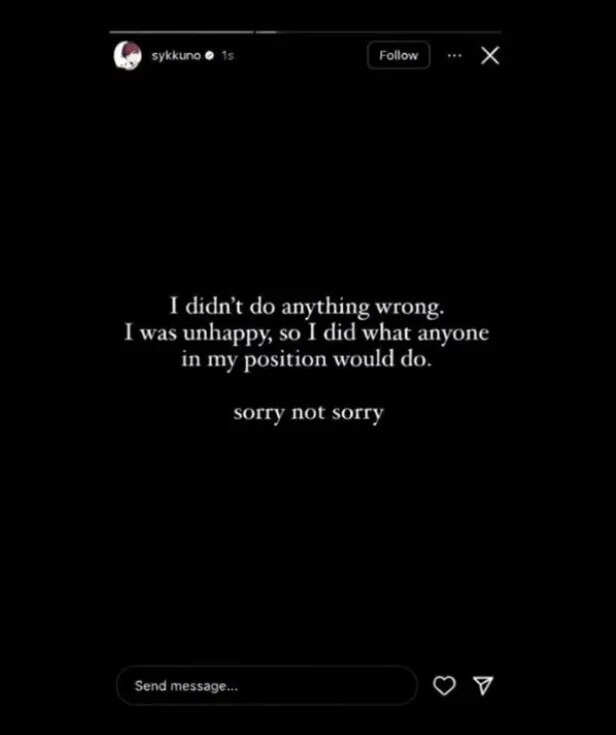Tap the Send message field
616x735 pixels.
click(x=266, y=686)
